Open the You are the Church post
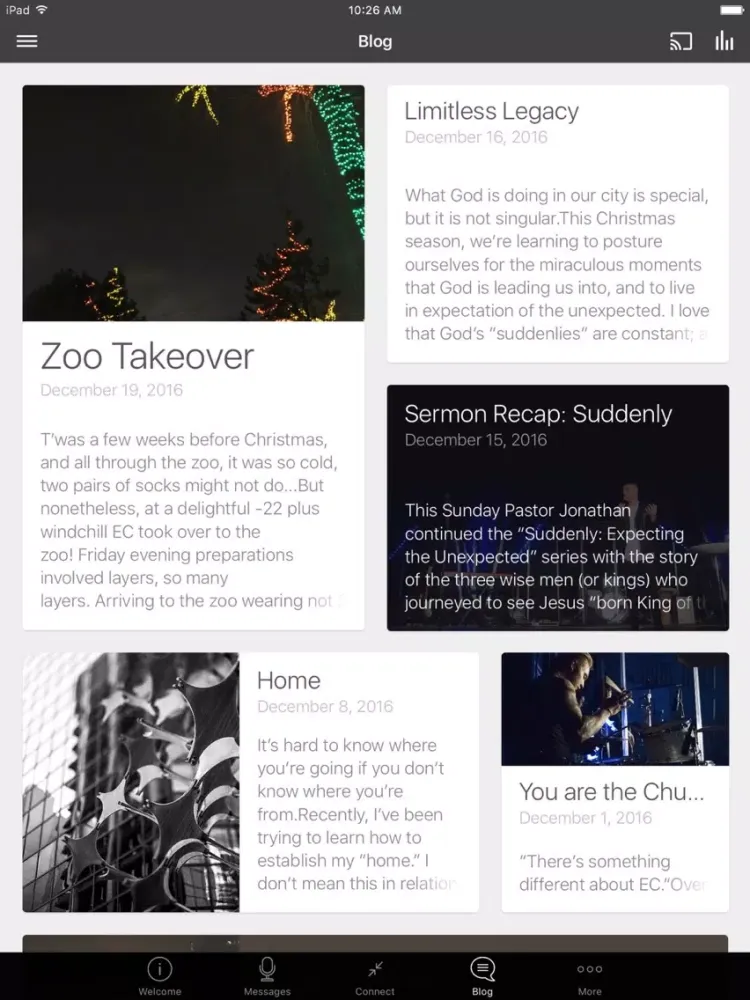 point(614,782)
